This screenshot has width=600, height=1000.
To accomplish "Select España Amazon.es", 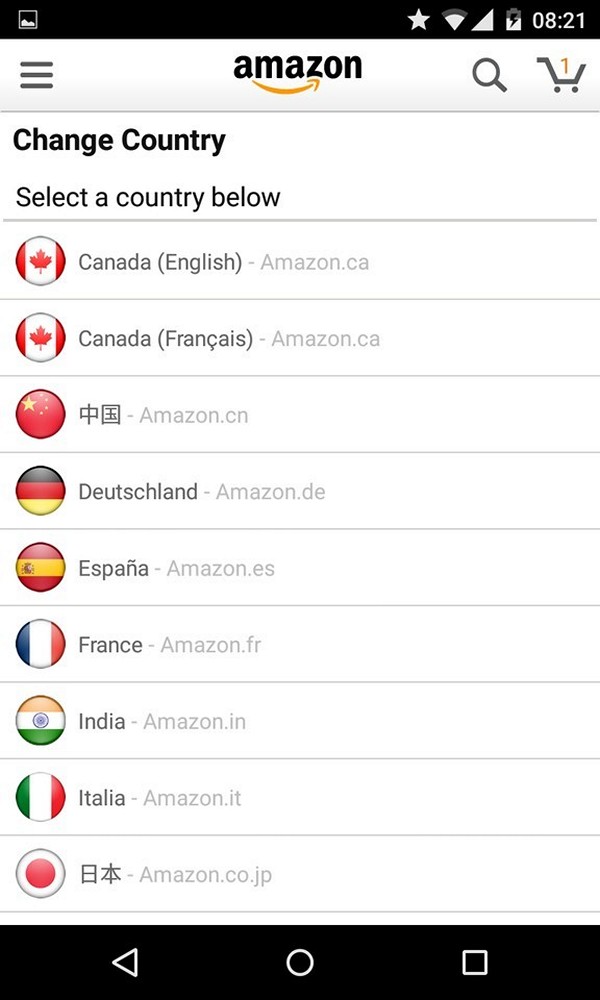I will [x=300, y=567].
